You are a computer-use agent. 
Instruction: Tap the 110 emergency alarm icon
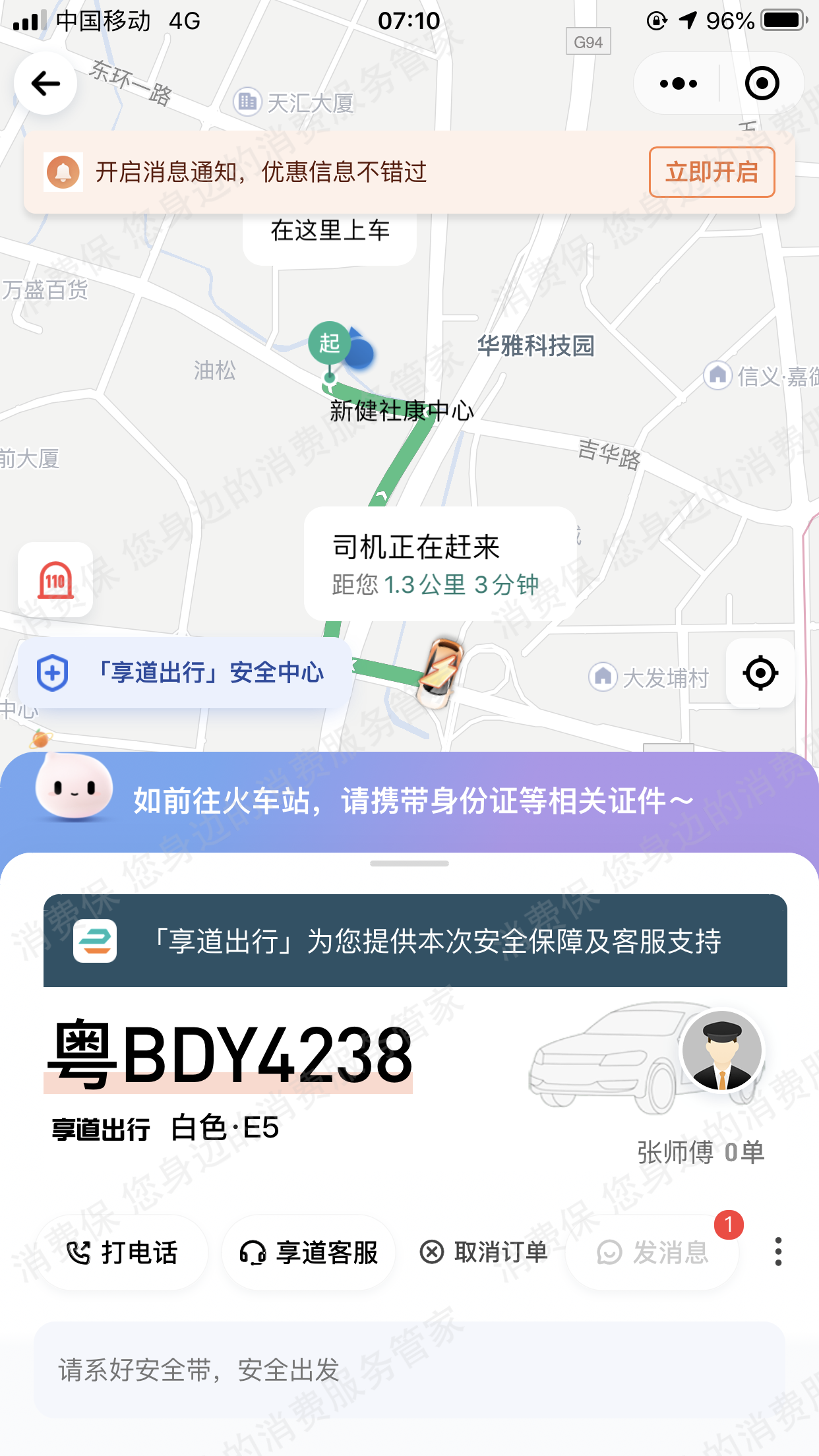pyautogui.click(x=56, y=580)
